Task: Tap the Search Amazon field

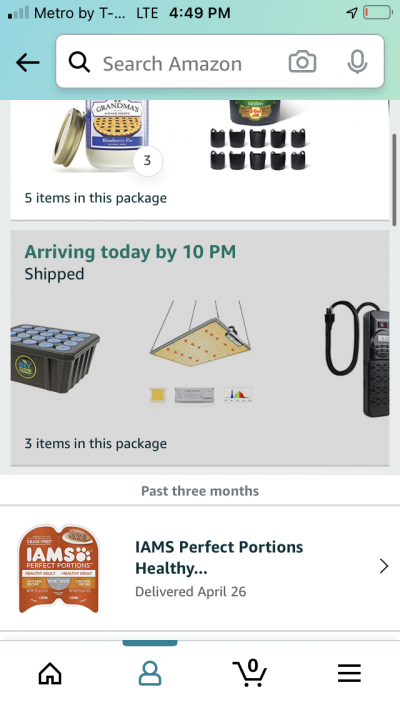Action: click(172, 63)
